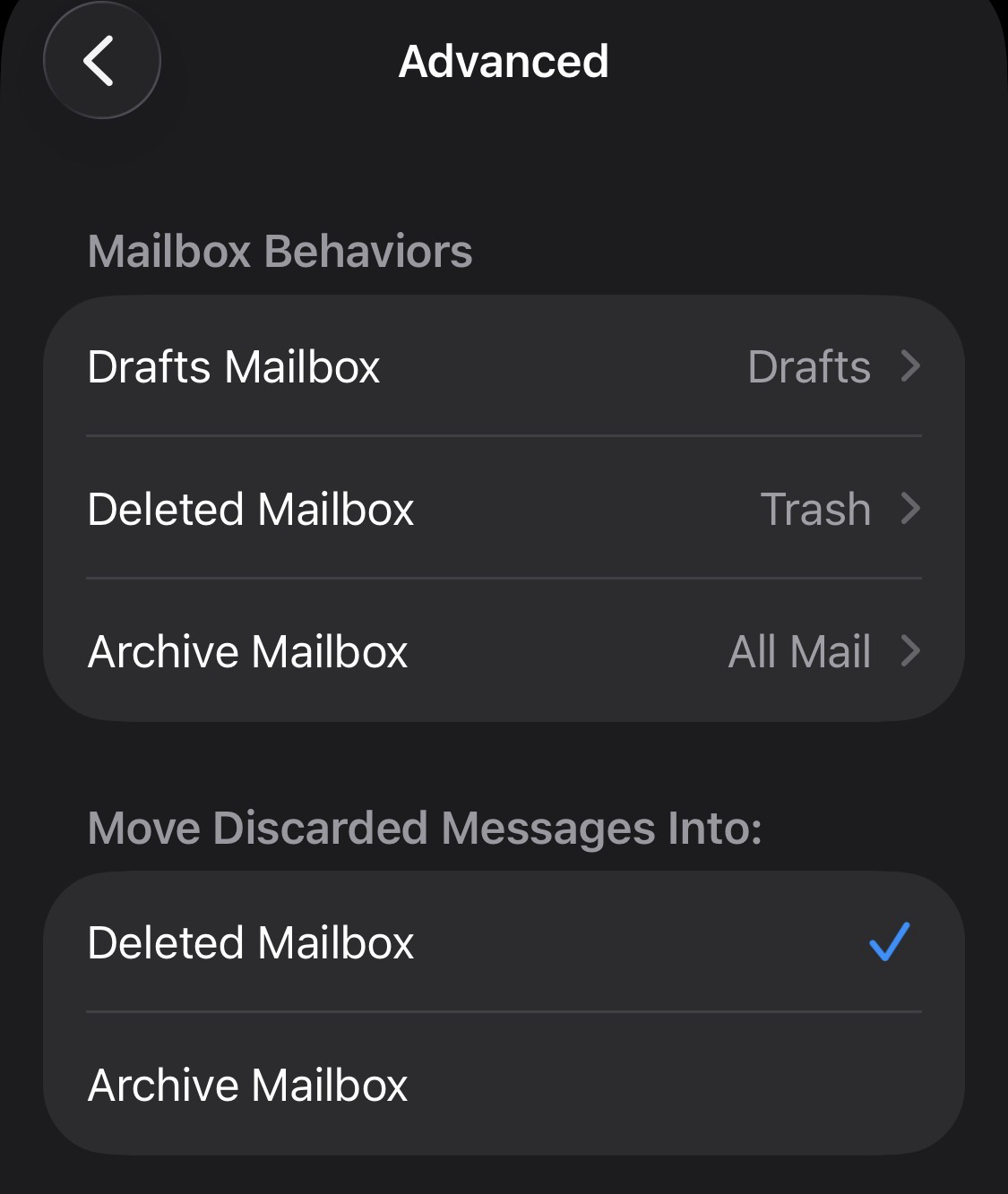Image resolution: width=1008 pixels, height=1194 pixels.
Task: Select Deleted Mailbox for discarded messages
Action: tap(504, 942)
